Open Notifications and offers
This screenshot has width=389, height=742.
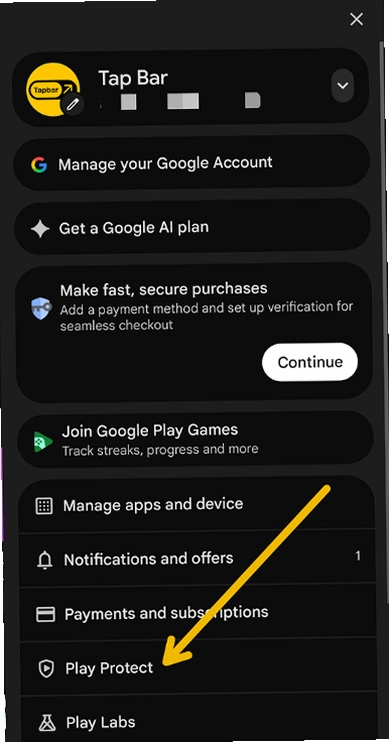(197, 558)
